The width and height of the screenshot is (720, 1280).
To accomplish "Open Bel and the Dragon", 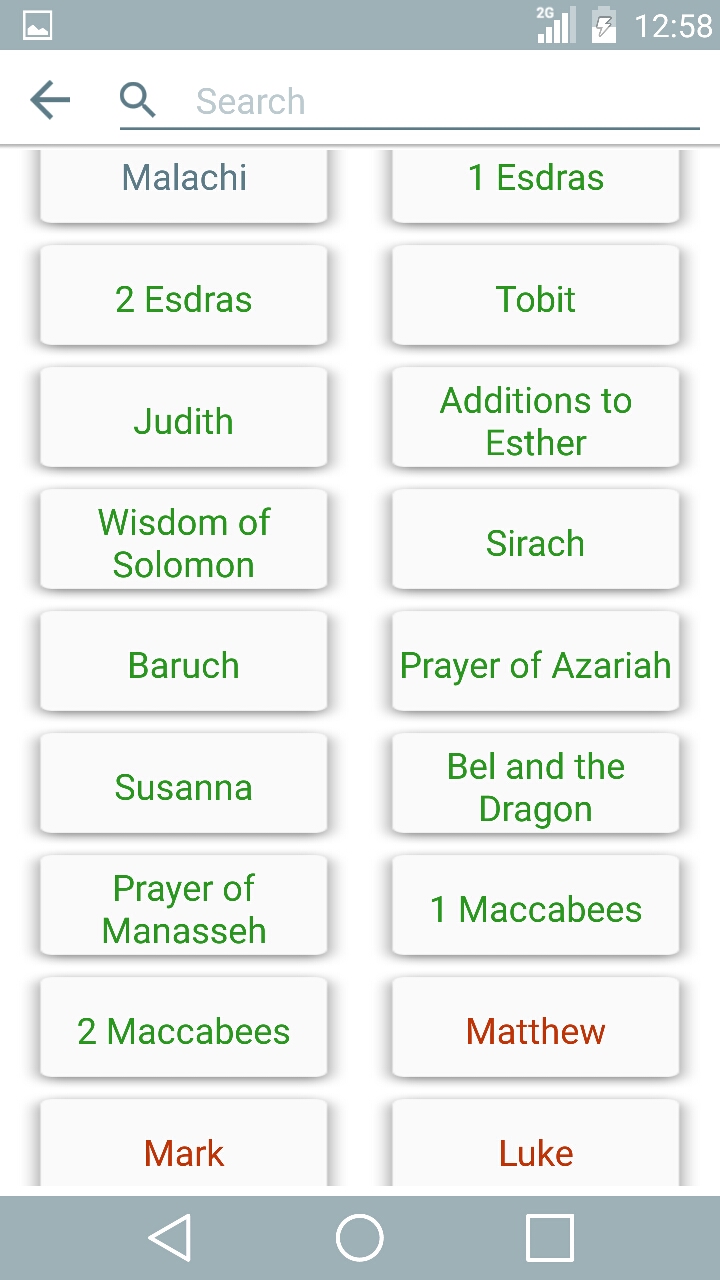I will [x=535, y=784].
